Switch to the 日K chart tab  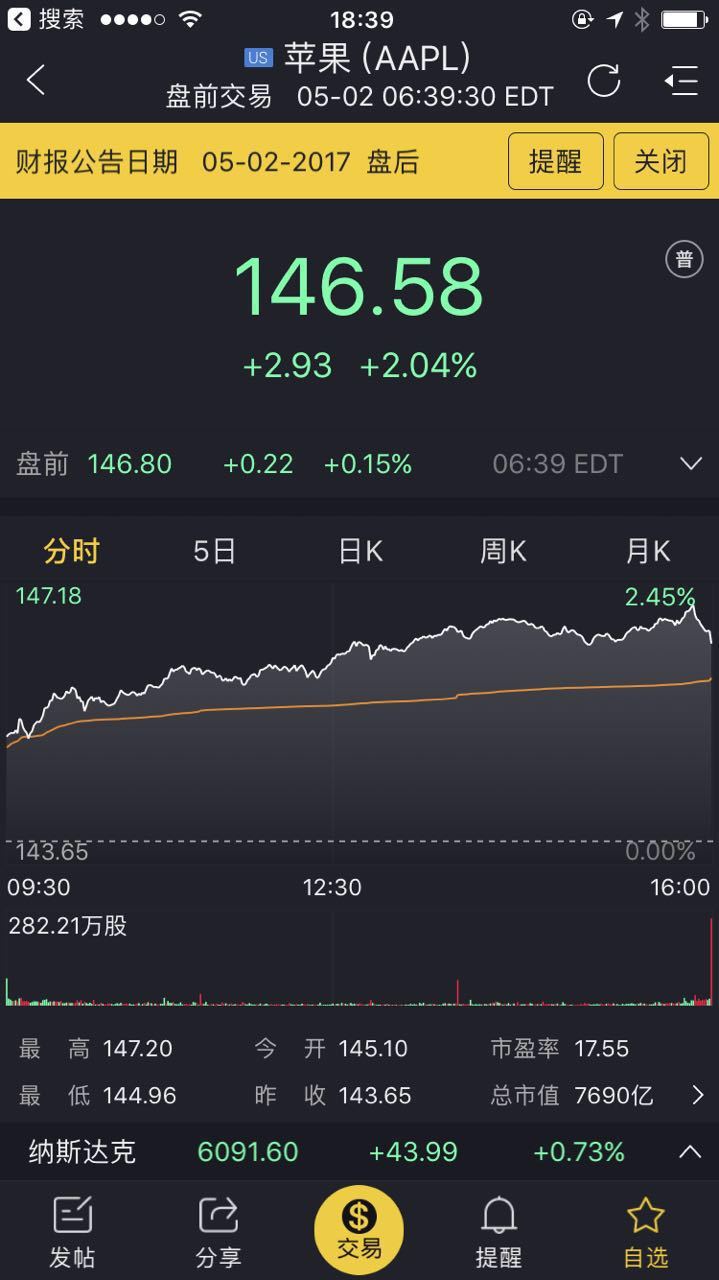tap(361, 551)
